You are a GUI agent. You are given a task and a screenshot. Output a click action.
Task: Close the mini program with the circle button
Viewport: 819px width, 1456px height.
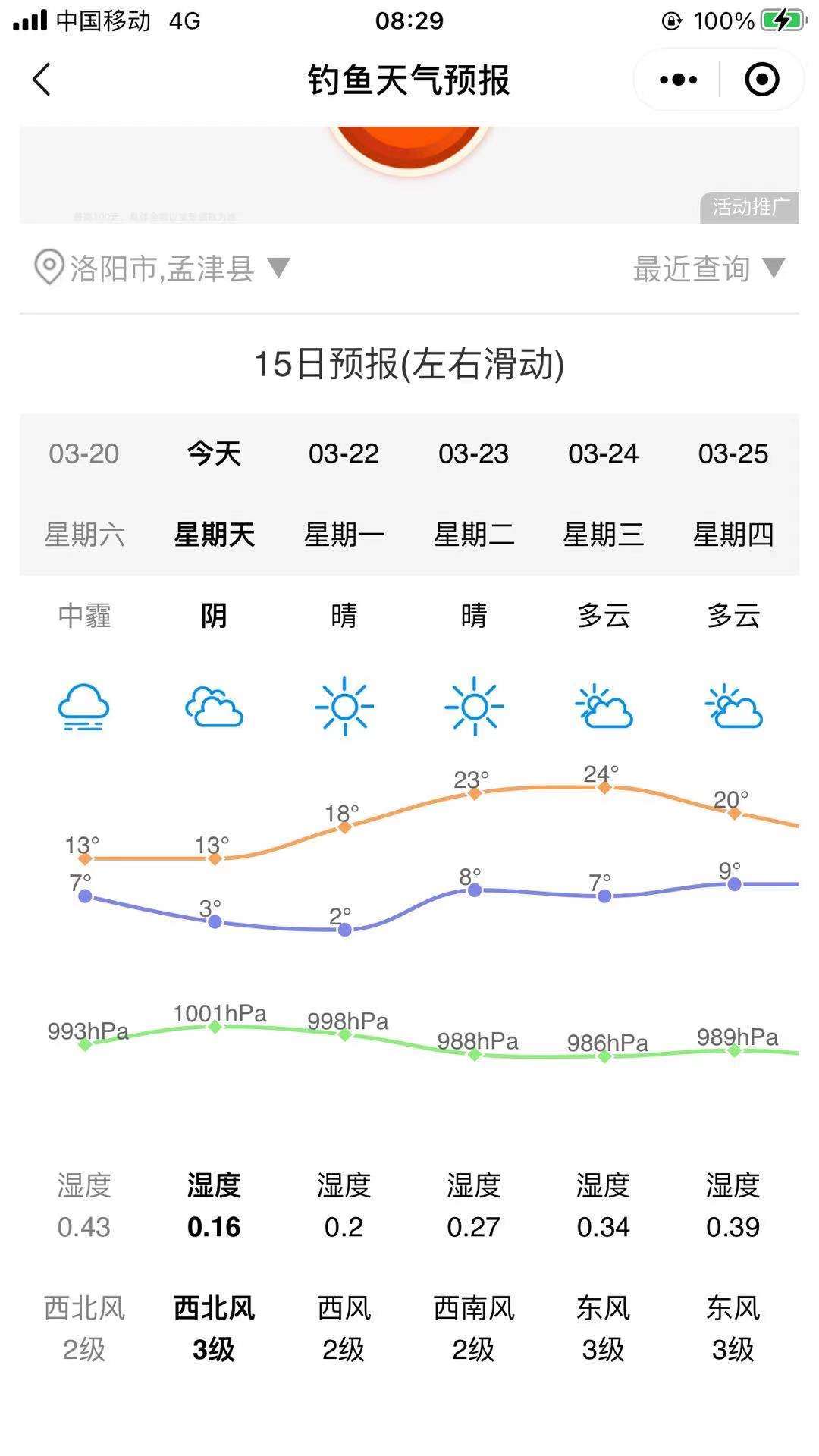(x=761, y=80)
